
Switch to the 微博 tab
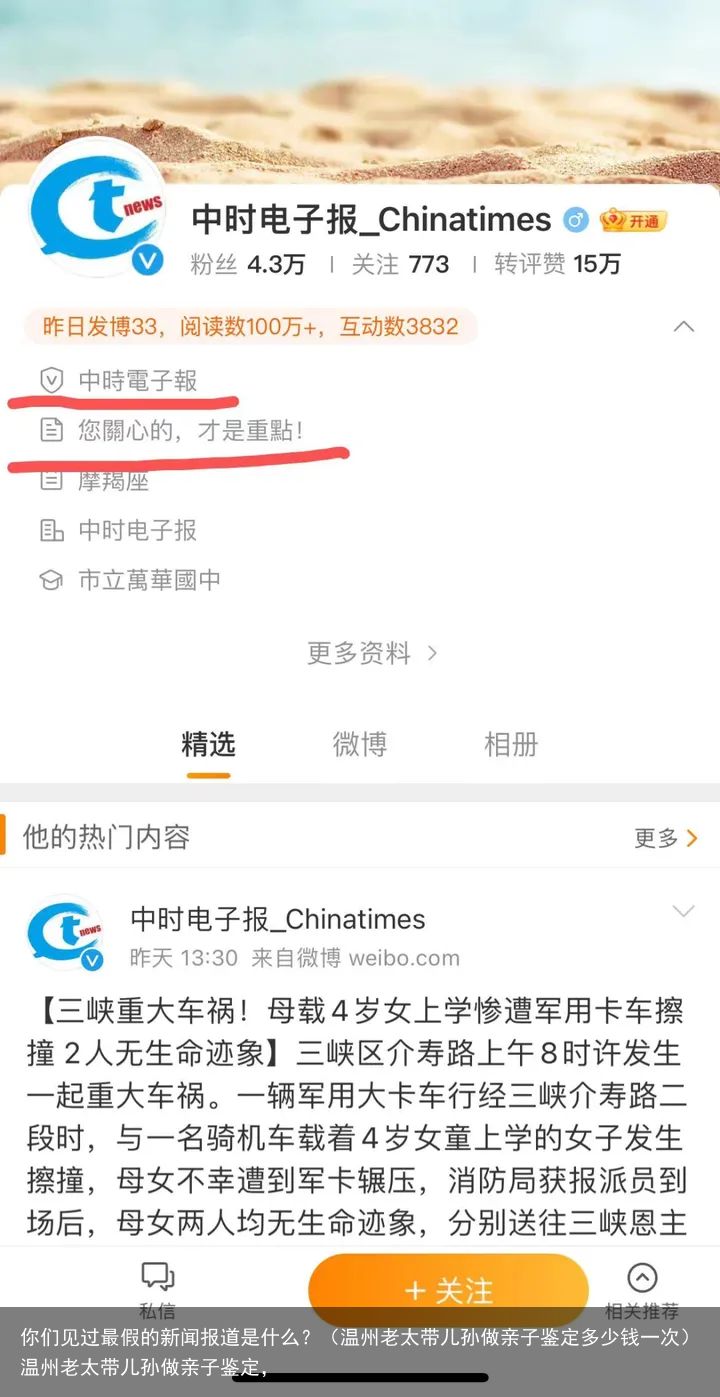click(x=359, y=744)
